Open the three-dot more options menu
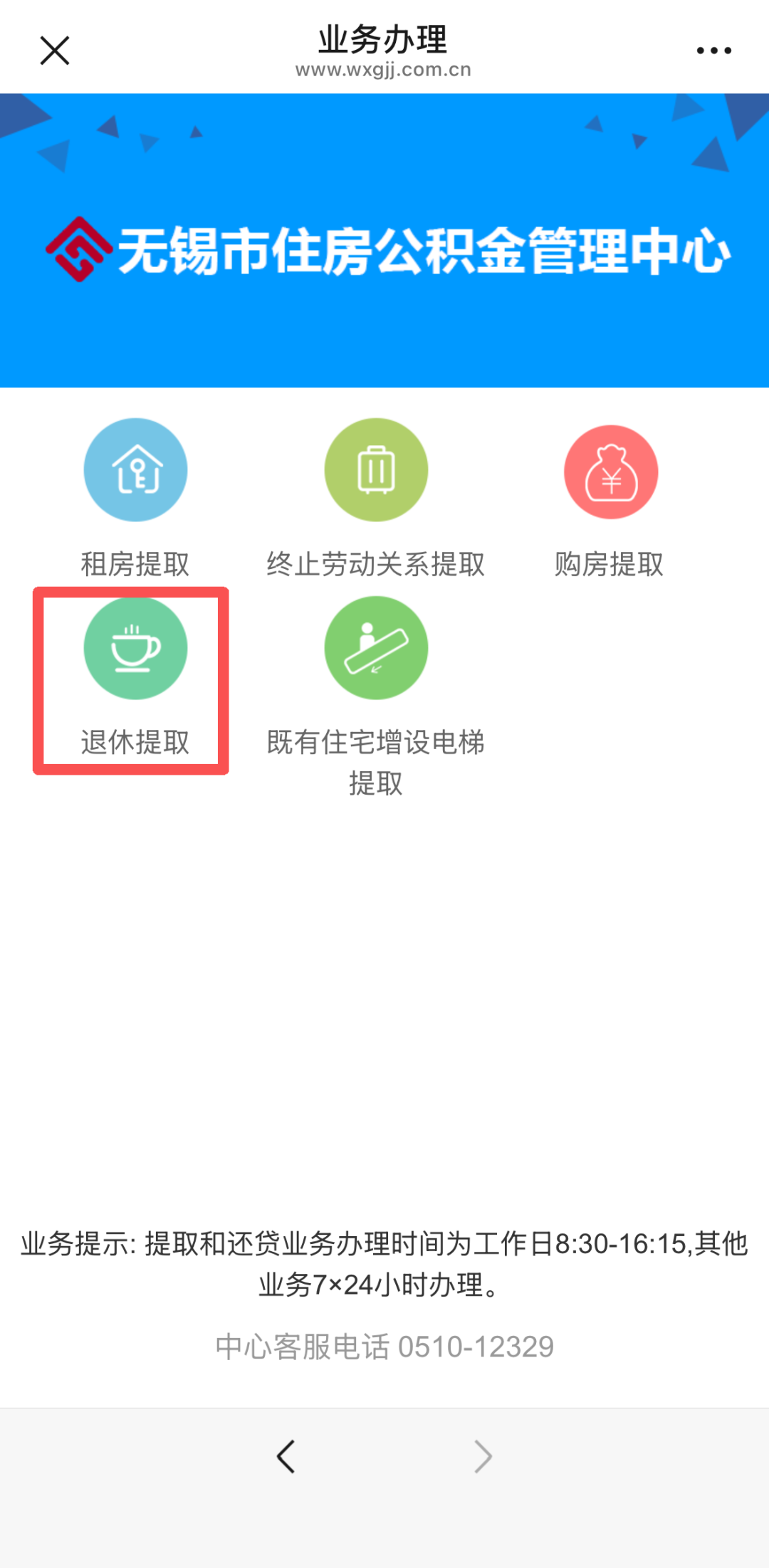 click(714, 48)
